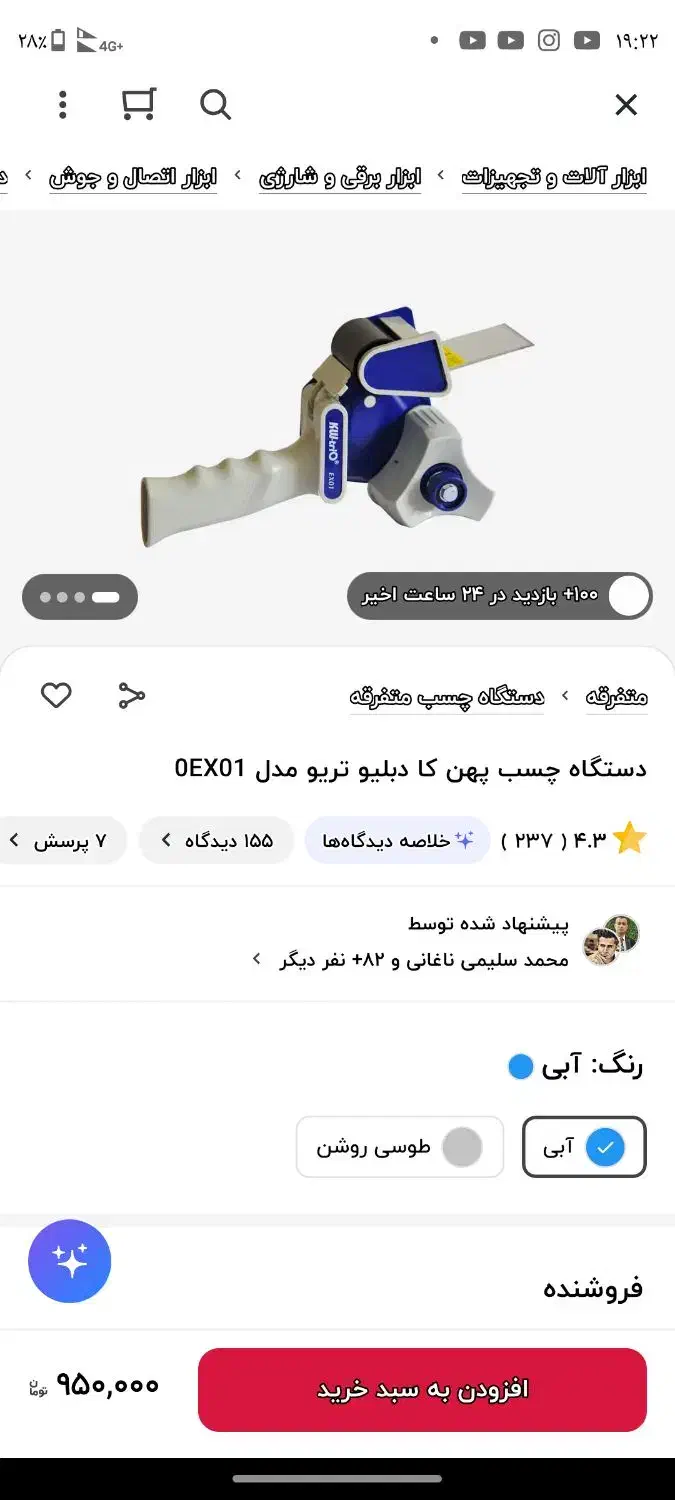Open متفرقه brand link
675x1500 pixels.
[616, 696]
